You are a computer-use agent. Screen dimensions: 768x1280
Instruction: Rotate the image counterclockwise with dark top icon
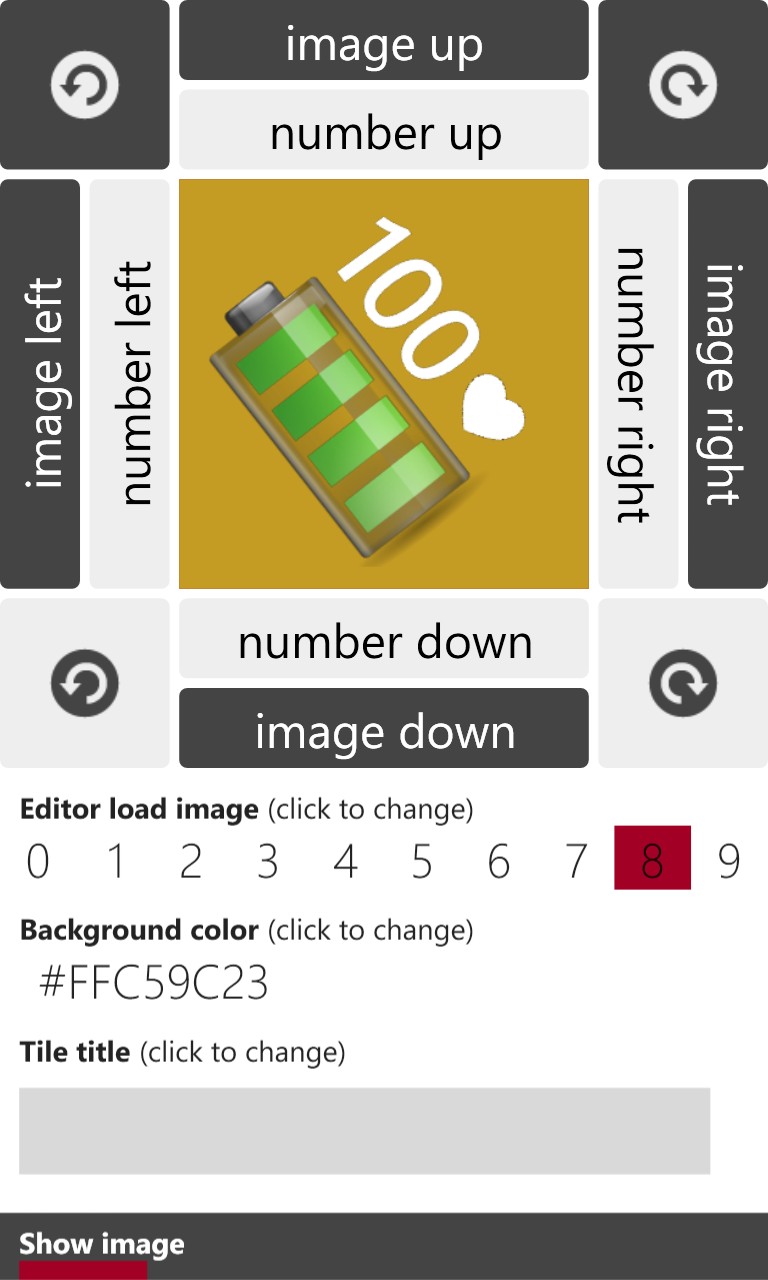click(85, 85)
